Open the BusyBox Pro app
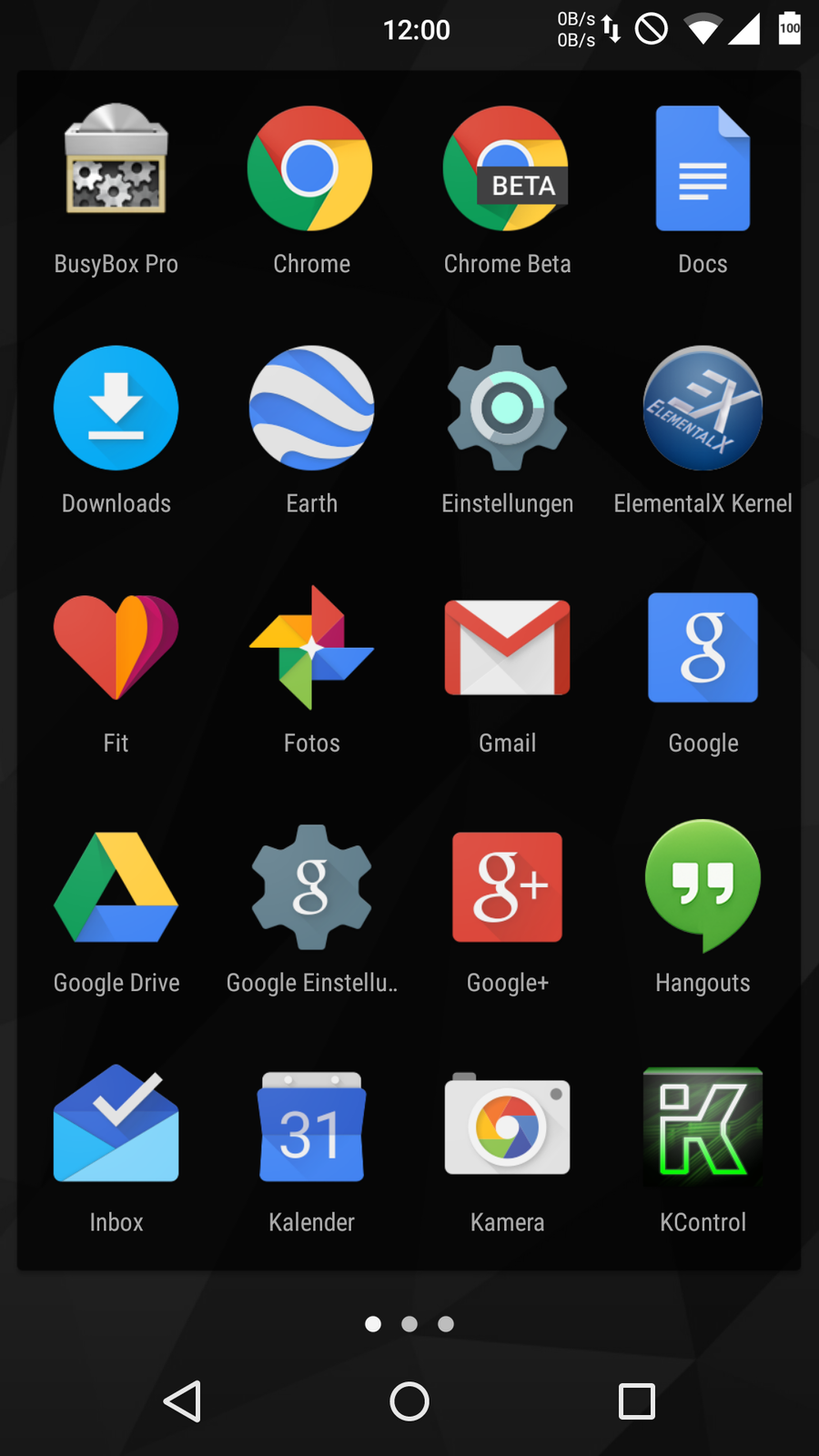Viewport: 819px width, 1456px height. coord(116,169)
